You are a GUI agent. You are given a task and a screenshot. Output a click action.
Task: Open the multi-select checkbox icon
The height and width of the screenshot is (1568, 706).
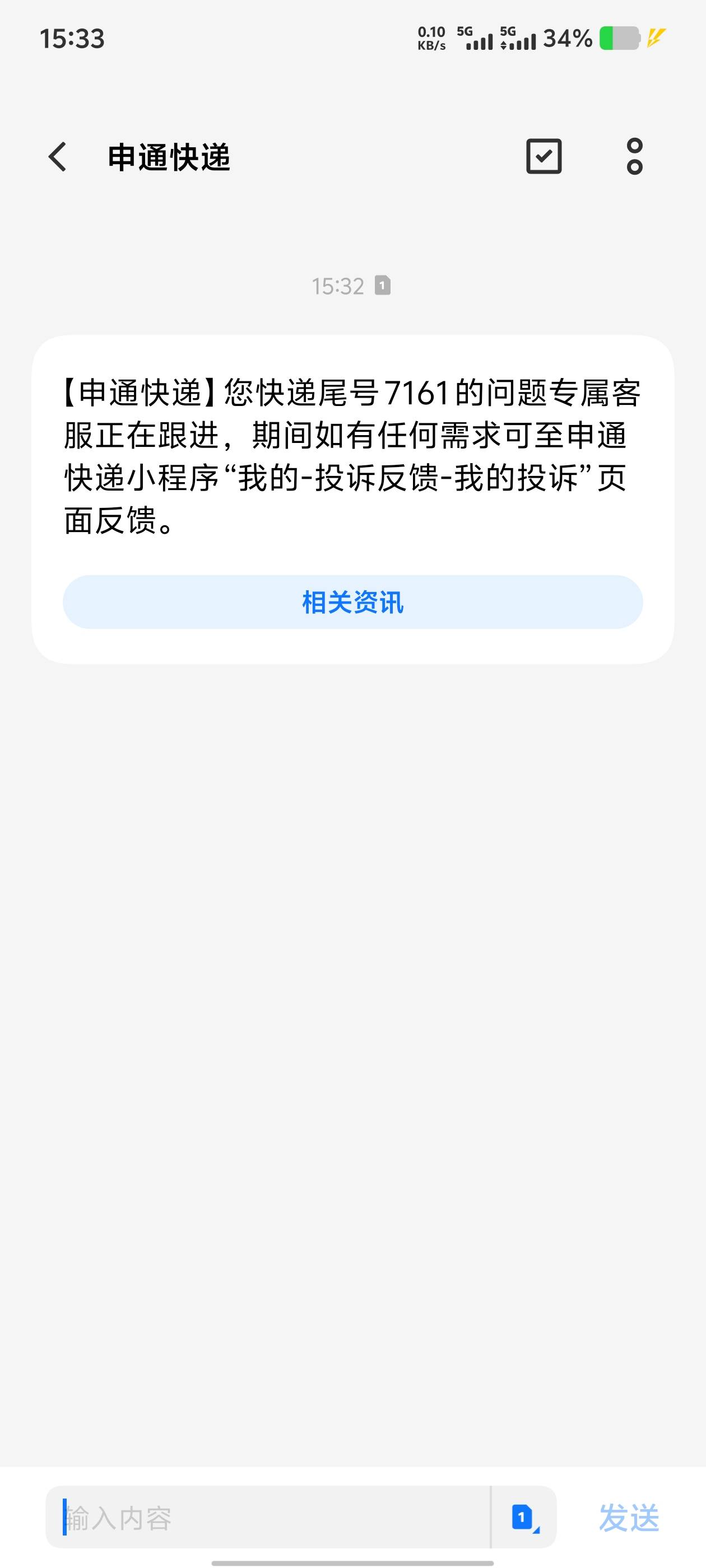coord(544,156)
